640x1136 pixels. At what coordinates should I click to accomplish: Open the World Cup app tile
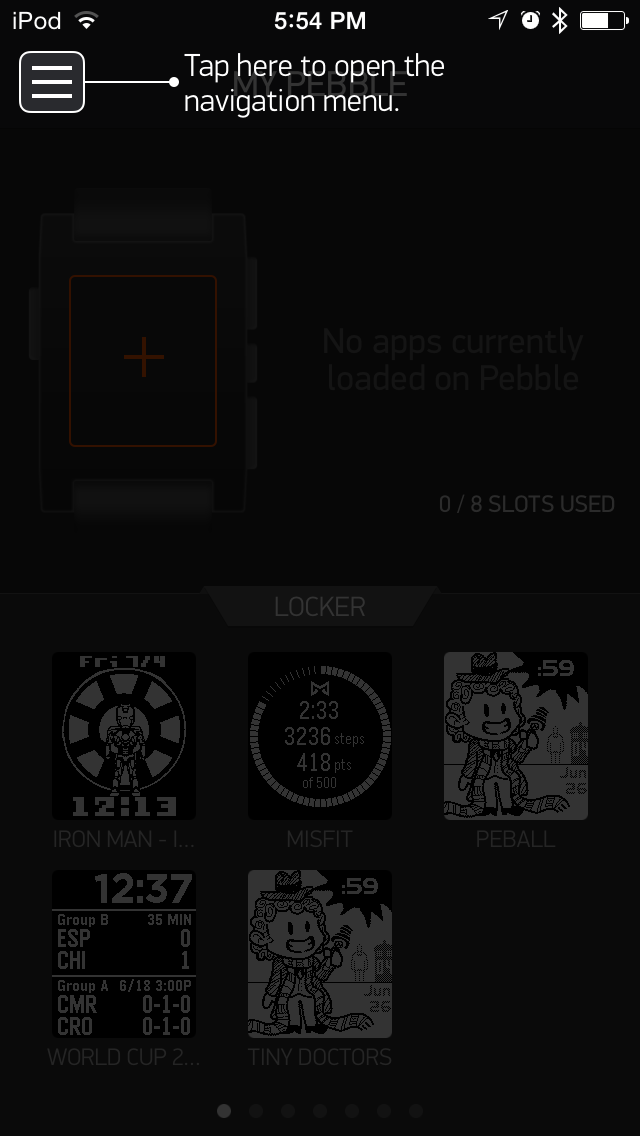(x=124, y=954)
